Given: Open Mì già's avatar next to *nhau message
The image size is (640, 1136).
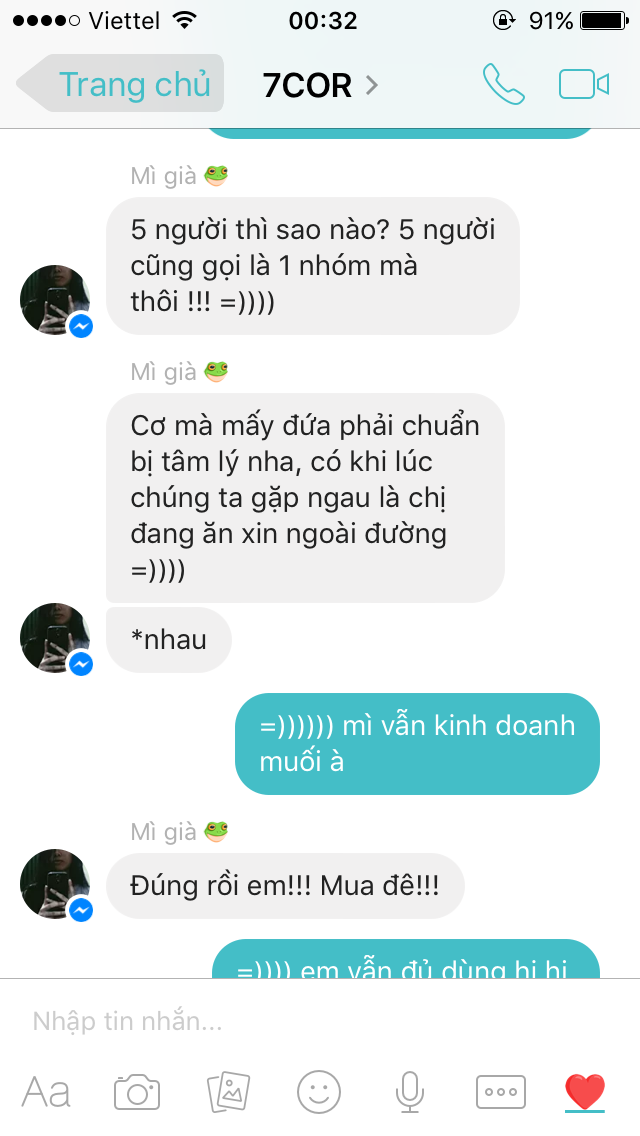Looking at the screenshot, I should pyautogui.click(x=55, y=638).
